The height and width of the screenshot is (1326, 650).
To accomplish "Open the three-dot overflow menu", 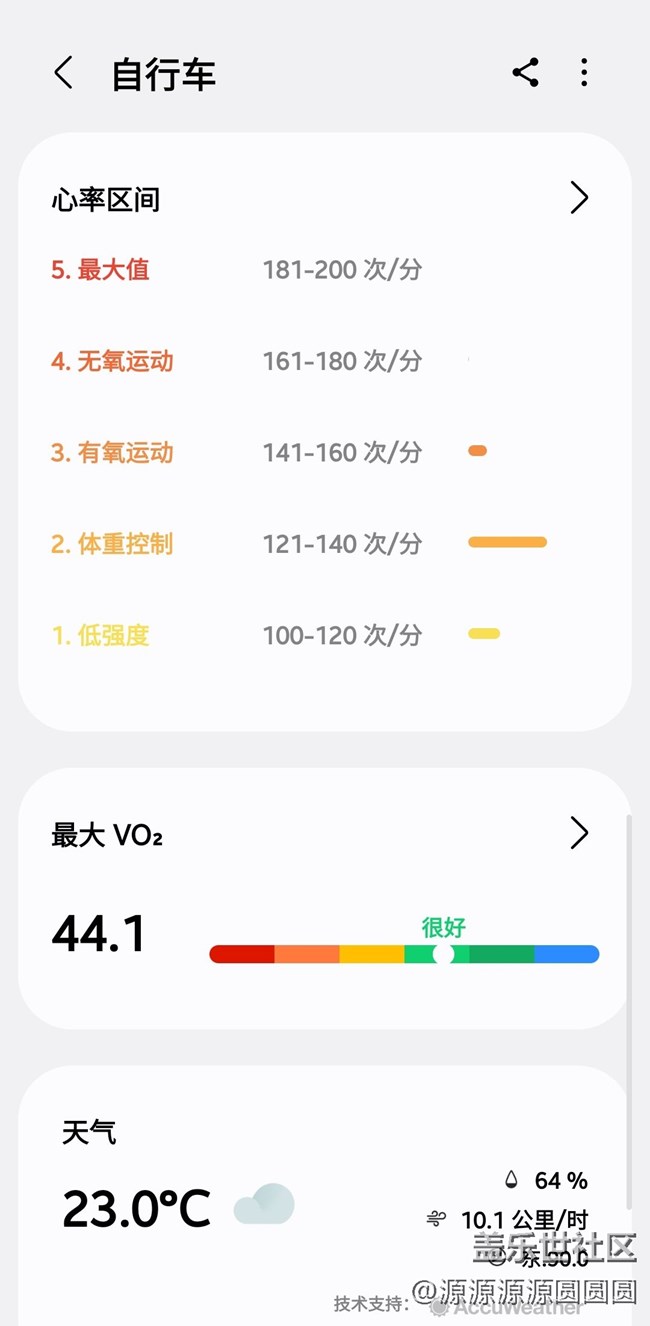I will point(584,72).
